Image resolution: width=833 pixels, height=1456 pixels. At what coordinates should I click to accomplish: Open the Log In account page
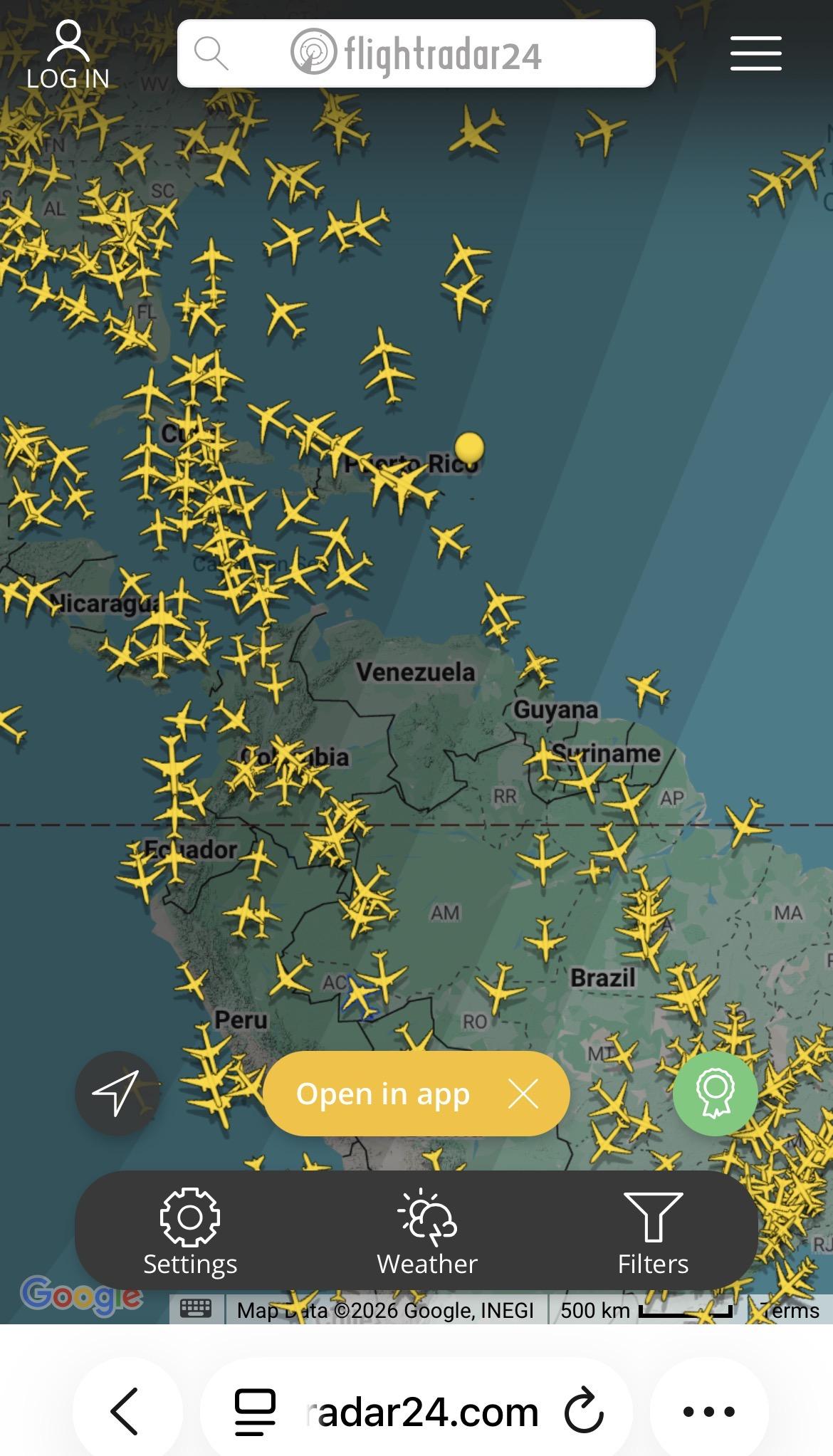coord(68,56)
